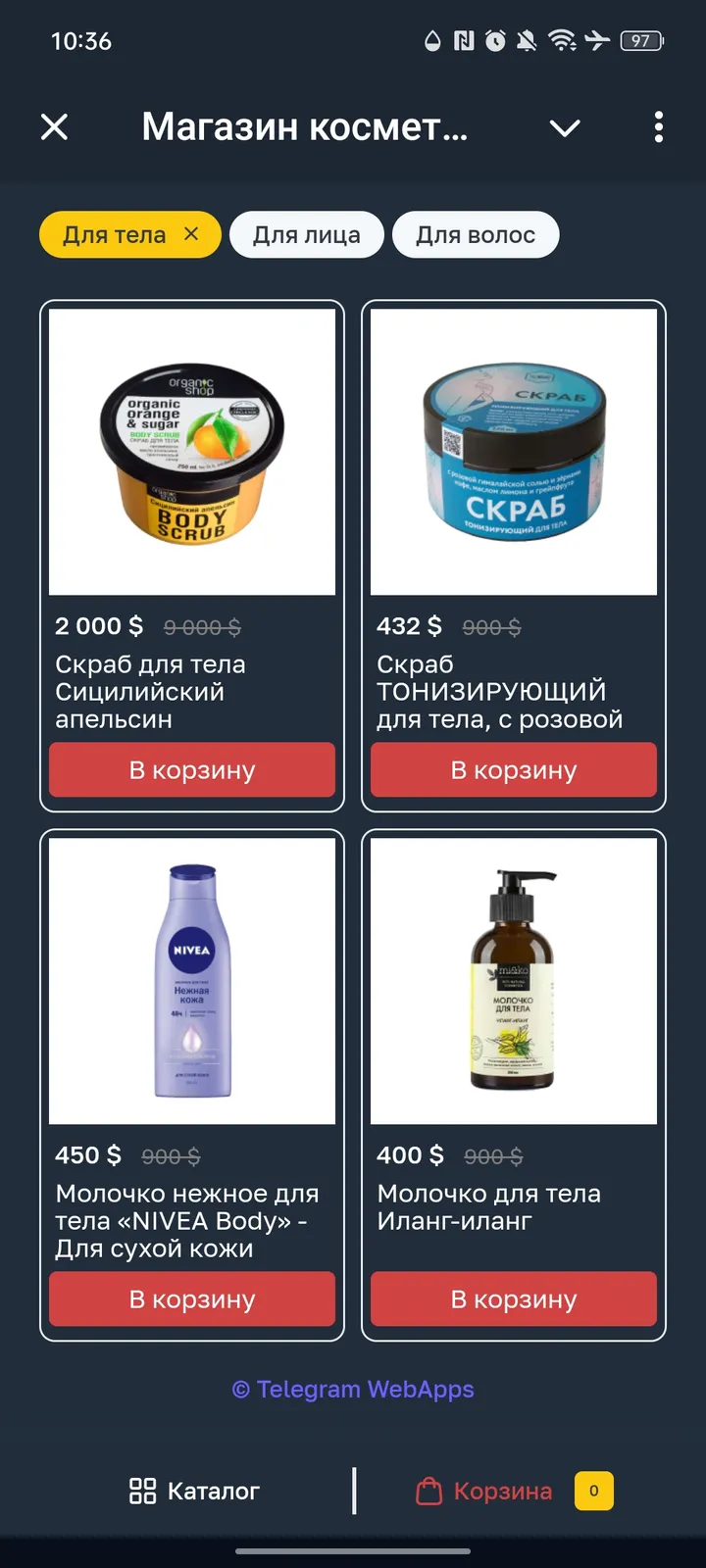Tap the three-dot overflow menu icon

(658, 127)
